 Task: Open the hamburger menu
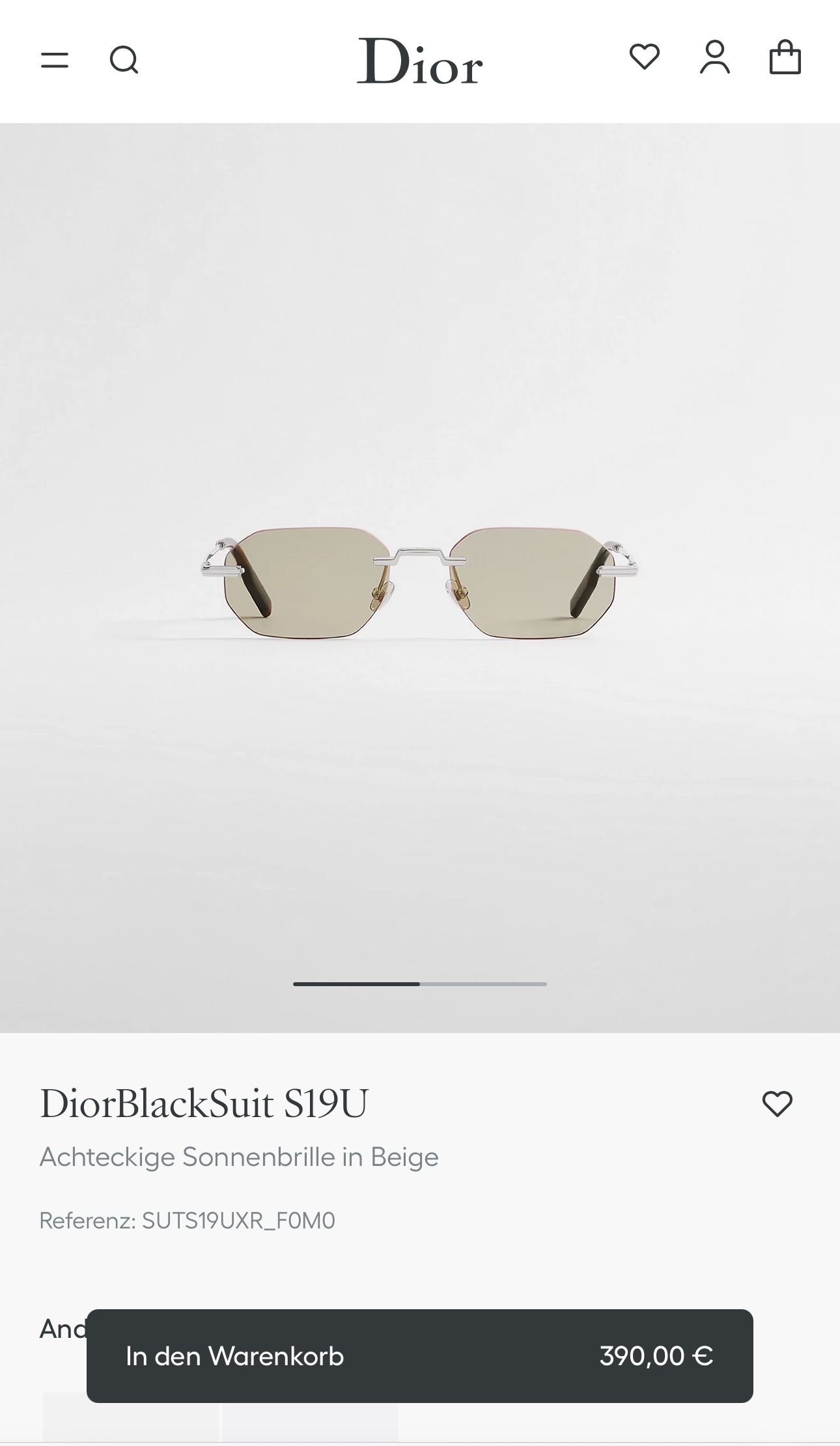click(55, 61)
